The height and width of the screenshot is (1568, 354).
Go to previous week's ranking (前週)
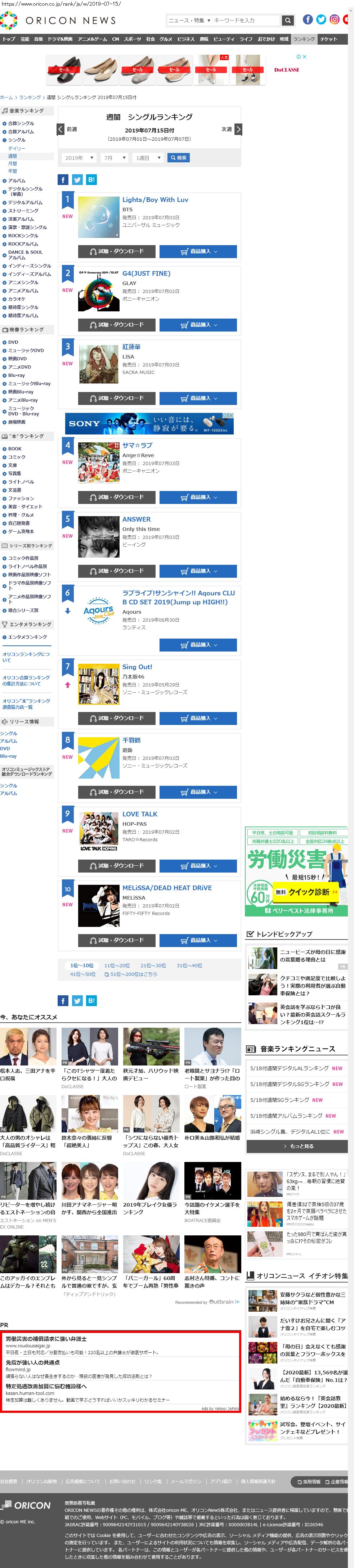click(68, 129)
